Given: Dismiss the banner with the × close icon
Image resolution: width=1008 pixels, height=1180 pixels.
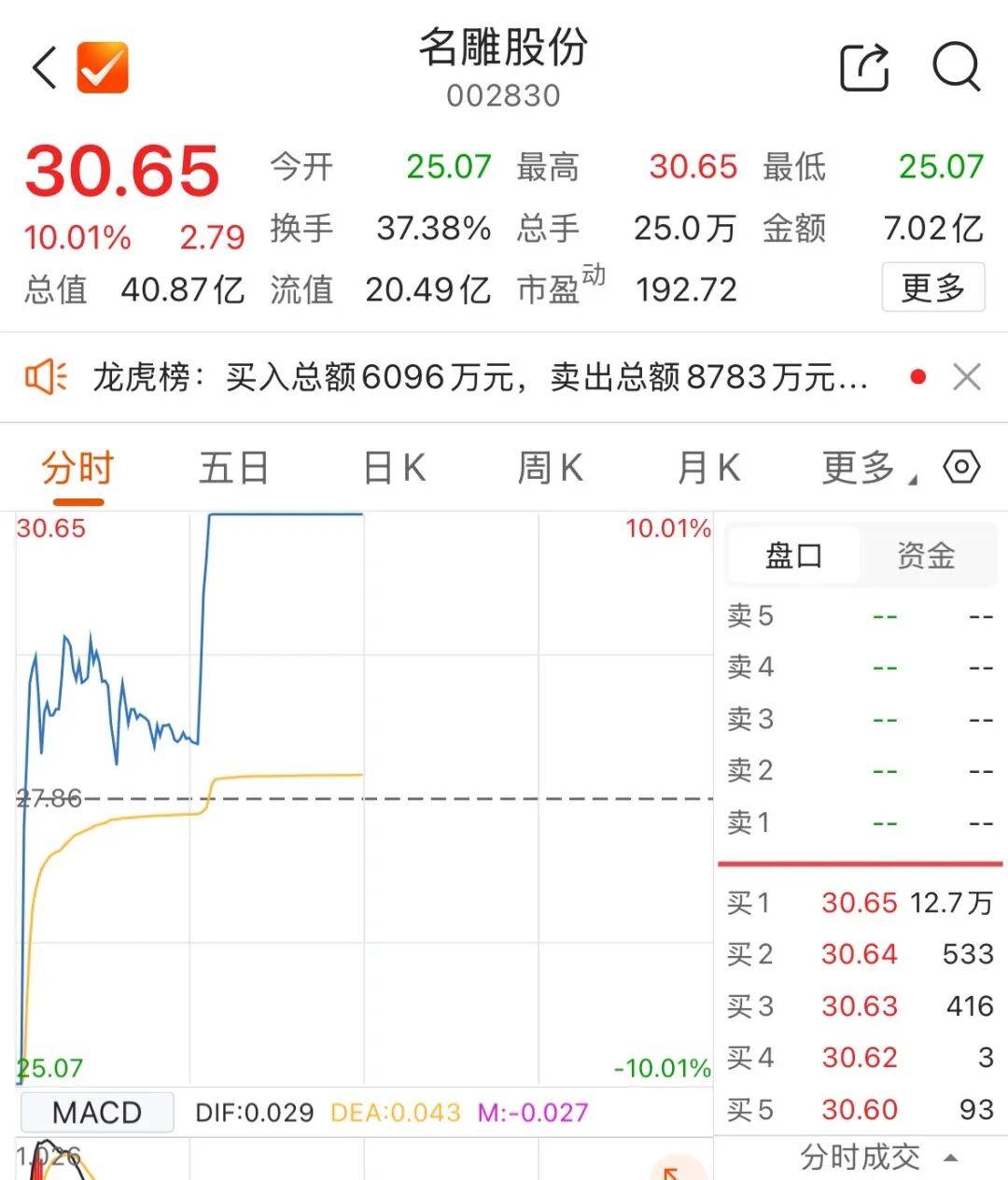Looking at the screenshot, I should tap(969, 375).
